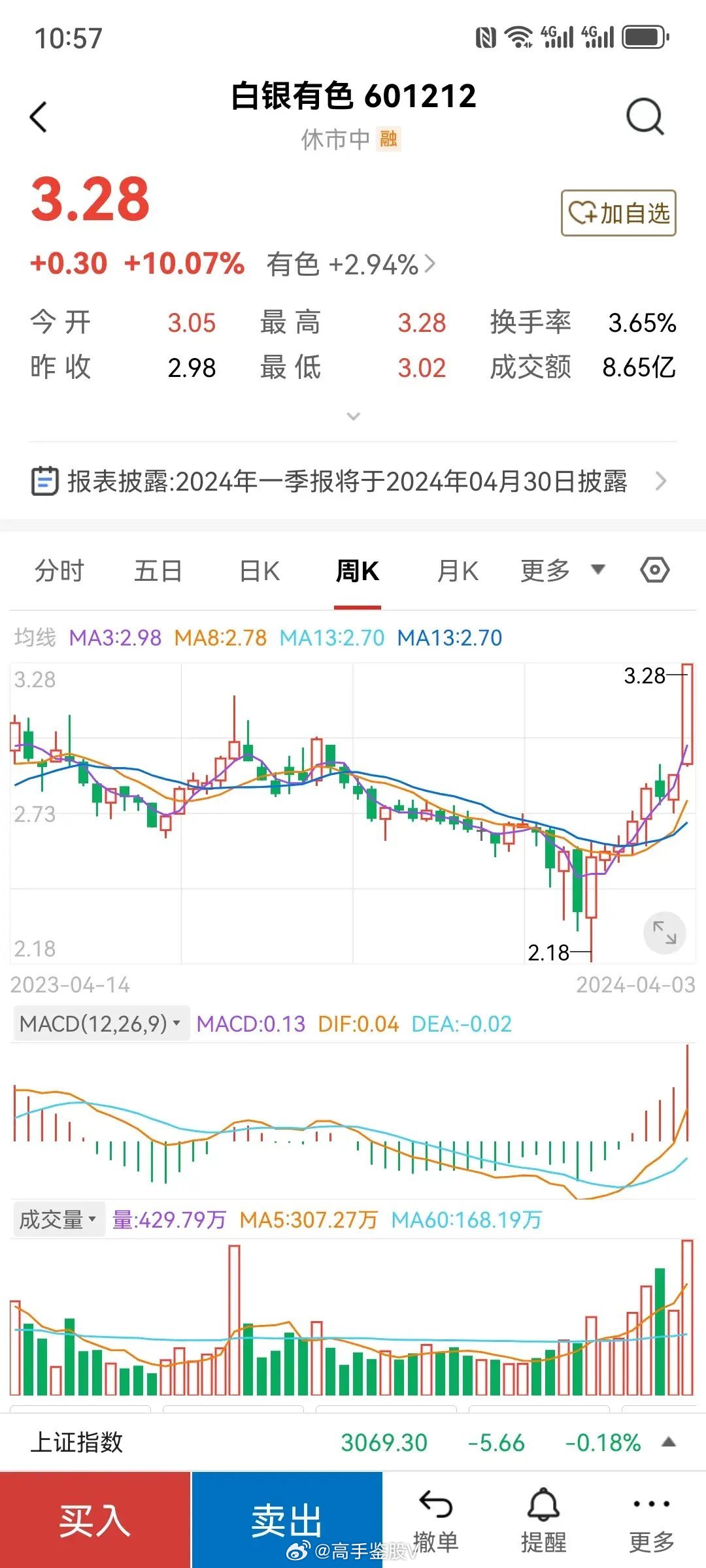Open the 成交量 indicator dropdown
The width and height of the screenshot is (706, 1568).
59,1219
